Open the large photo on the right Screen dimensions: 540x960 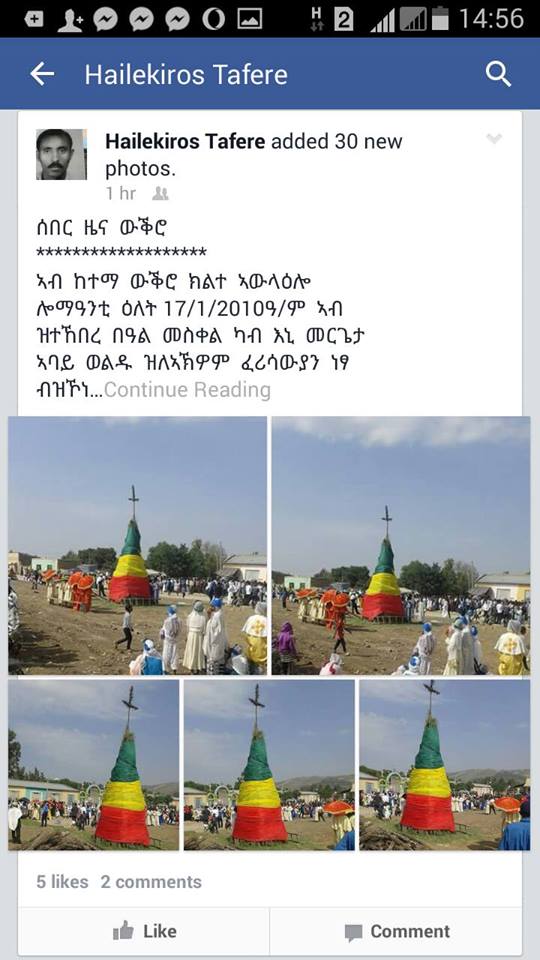click(401, 546)
